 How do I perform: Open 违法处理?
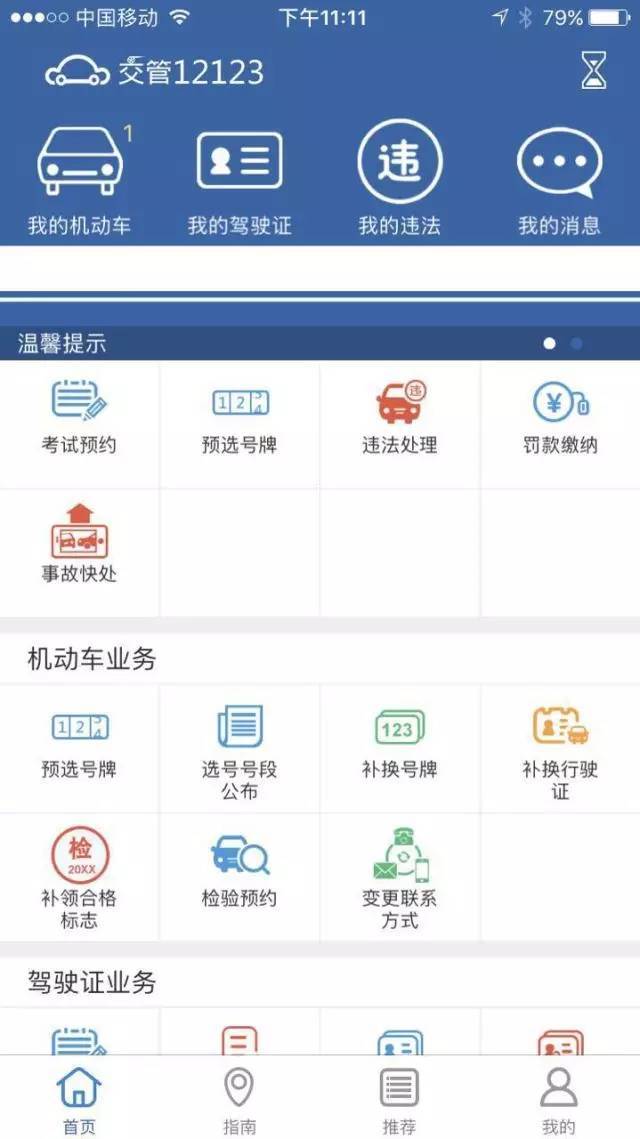(399, 421)
